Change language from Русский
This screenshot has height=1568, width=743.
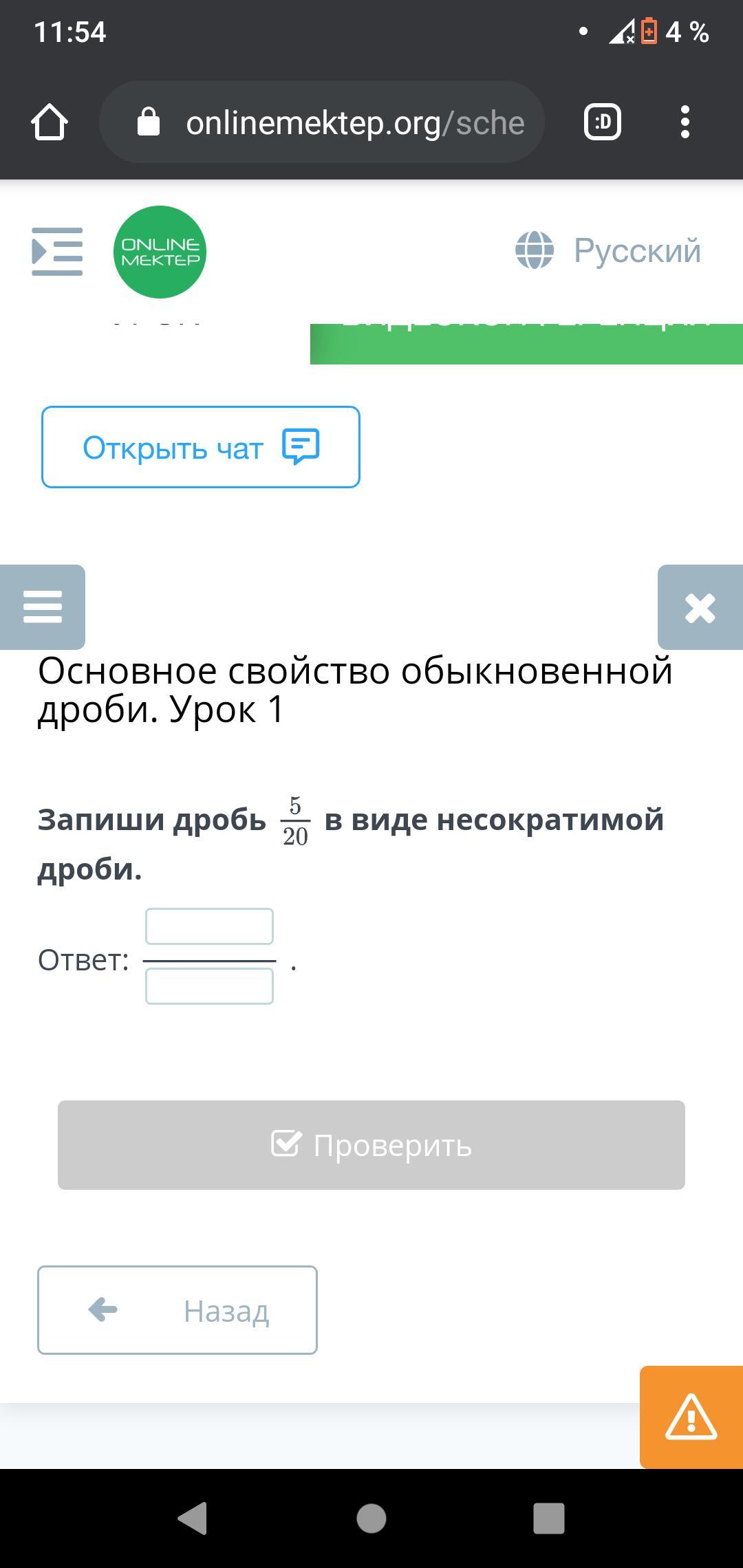click(x=608, y=250)
